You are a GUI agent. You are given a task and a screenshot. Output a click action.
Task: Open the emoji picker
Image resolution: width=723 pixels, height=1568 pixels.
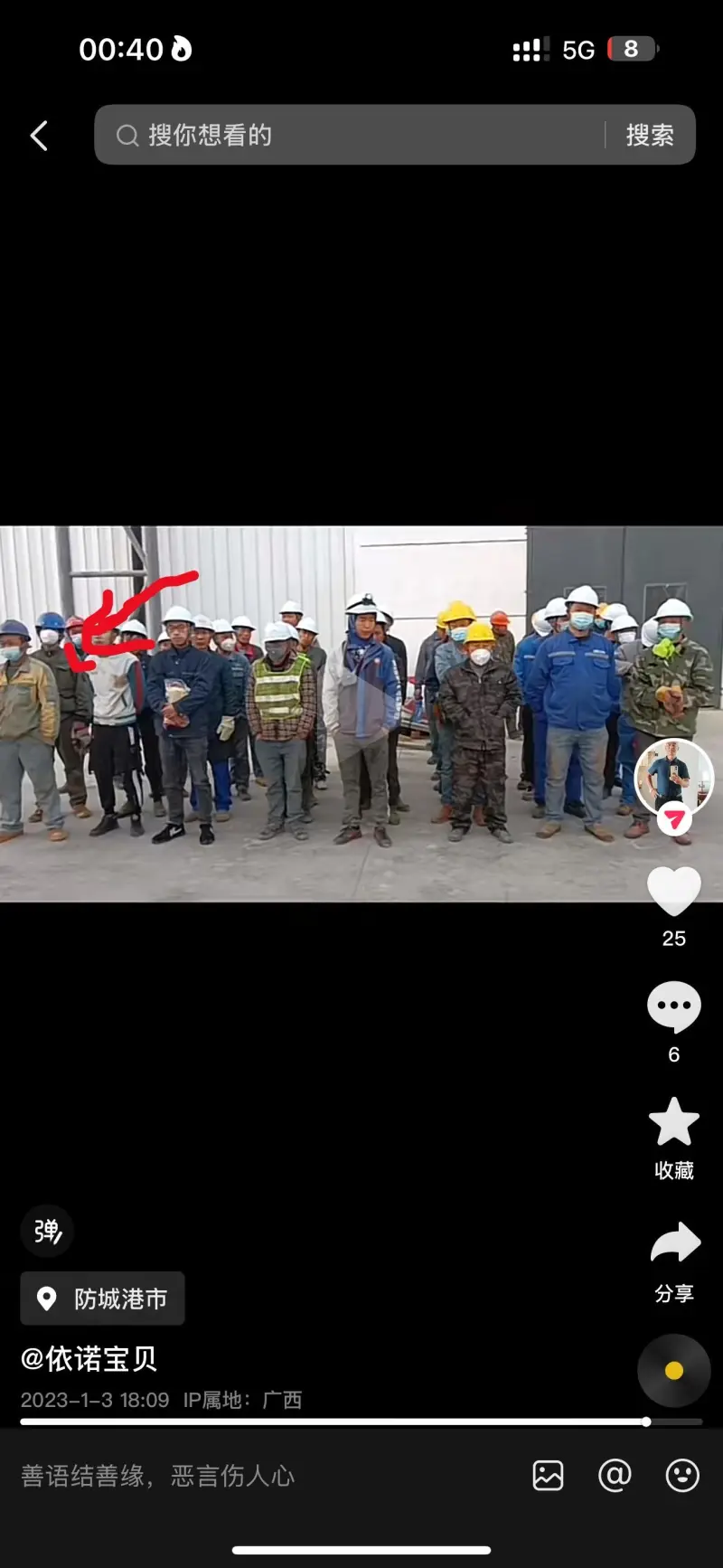coord(681,1476)
